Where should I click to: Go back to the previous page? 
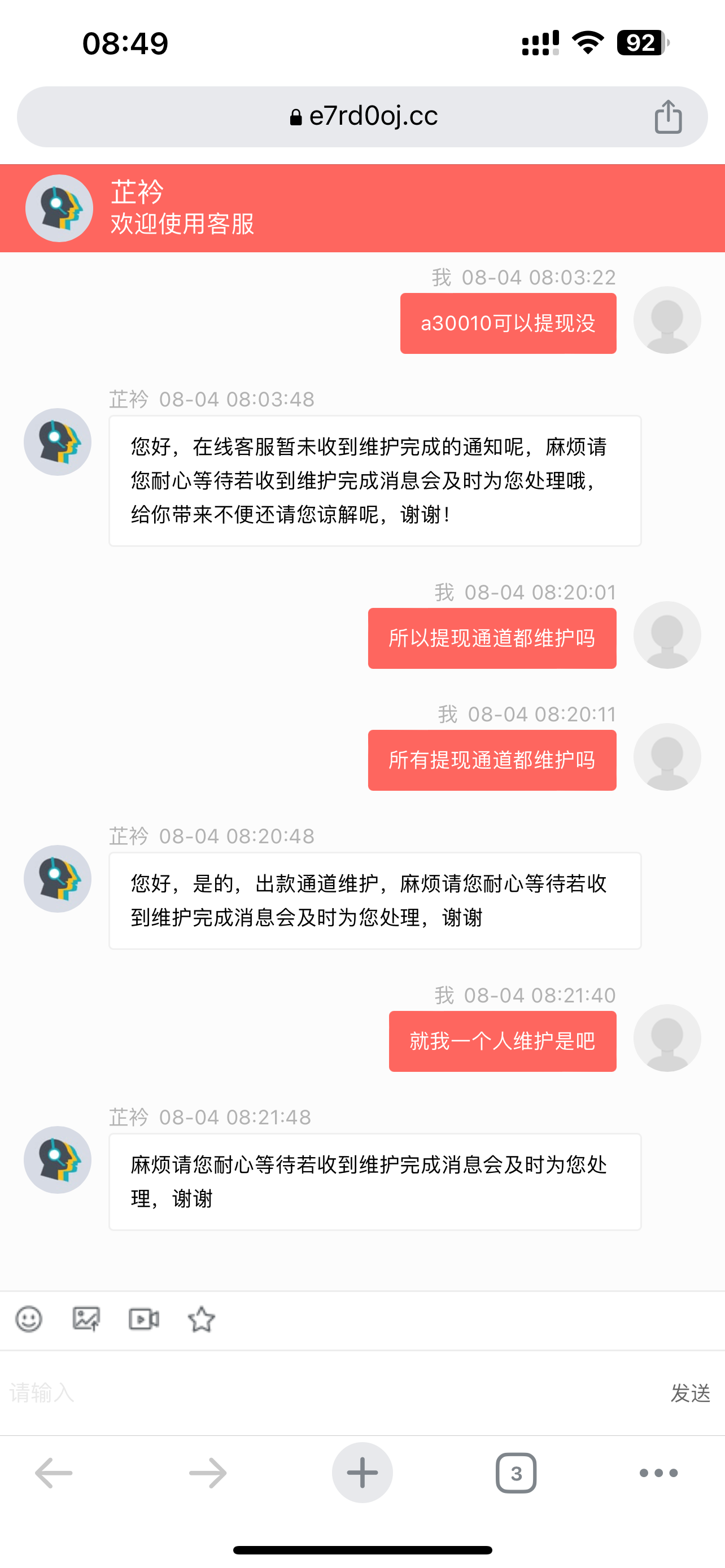click(54, 1473)
